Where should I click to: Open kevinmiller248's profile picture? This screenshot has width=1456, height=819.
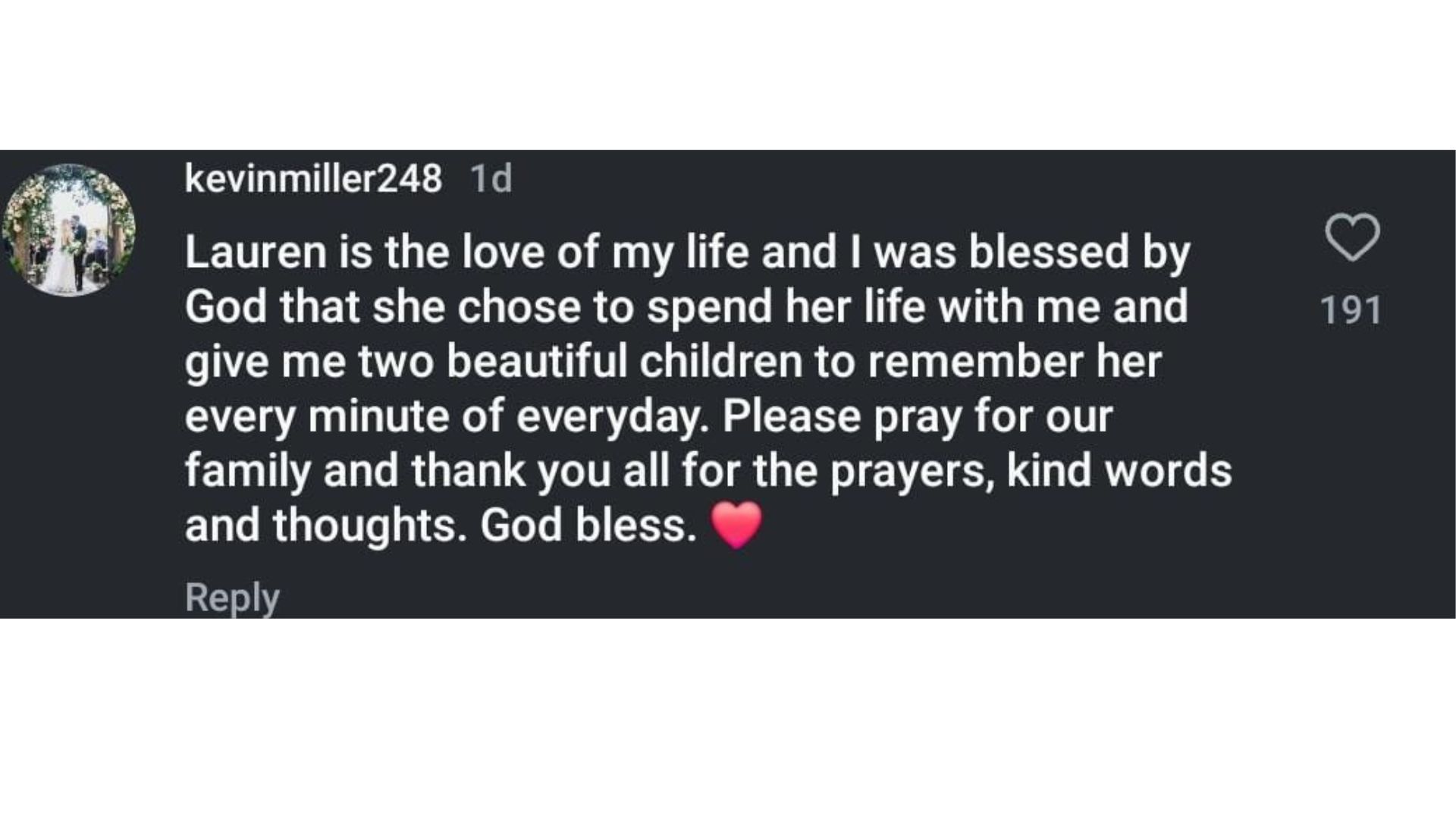(69, 230)
